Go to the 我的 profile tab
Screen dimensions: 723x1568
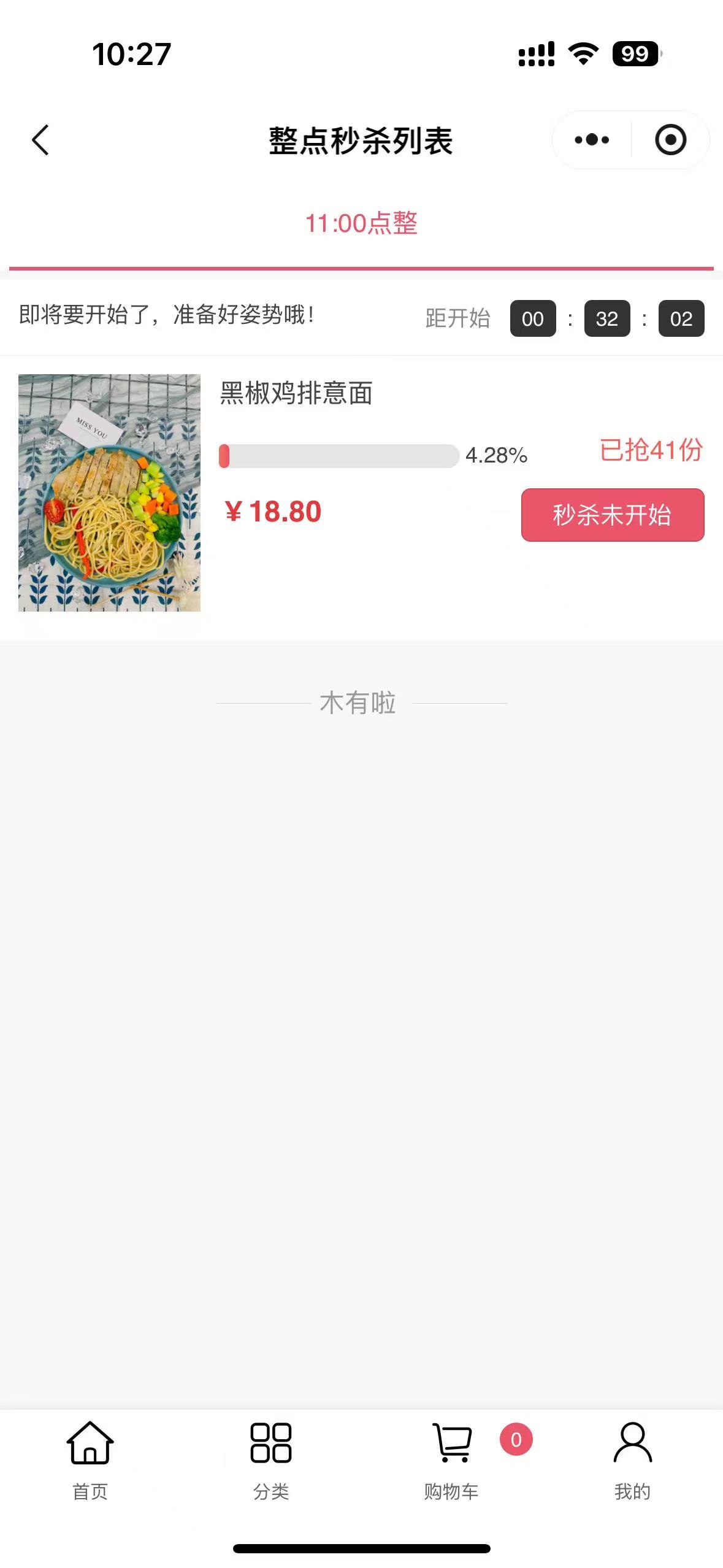point(632,1461)
